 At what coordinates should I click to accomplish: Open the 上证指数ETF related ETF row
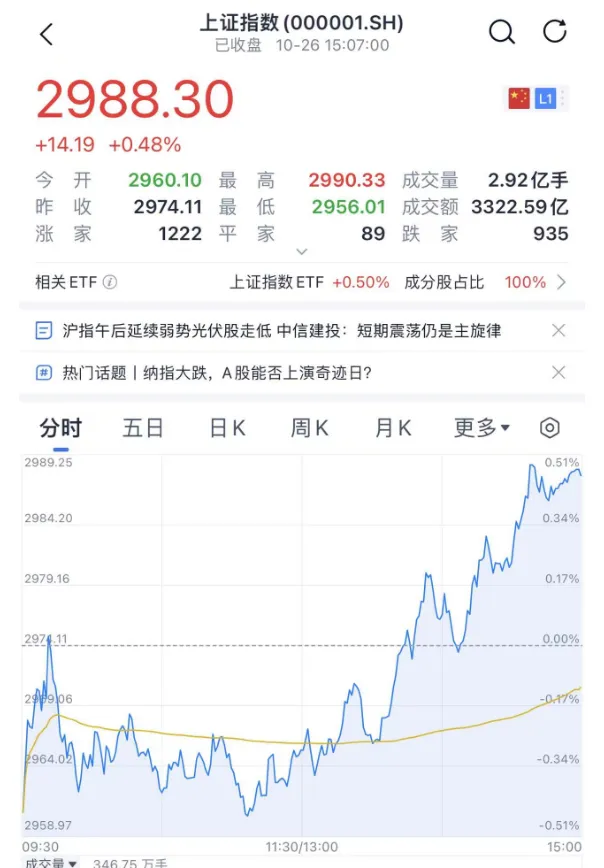click(x=309, y=282)
